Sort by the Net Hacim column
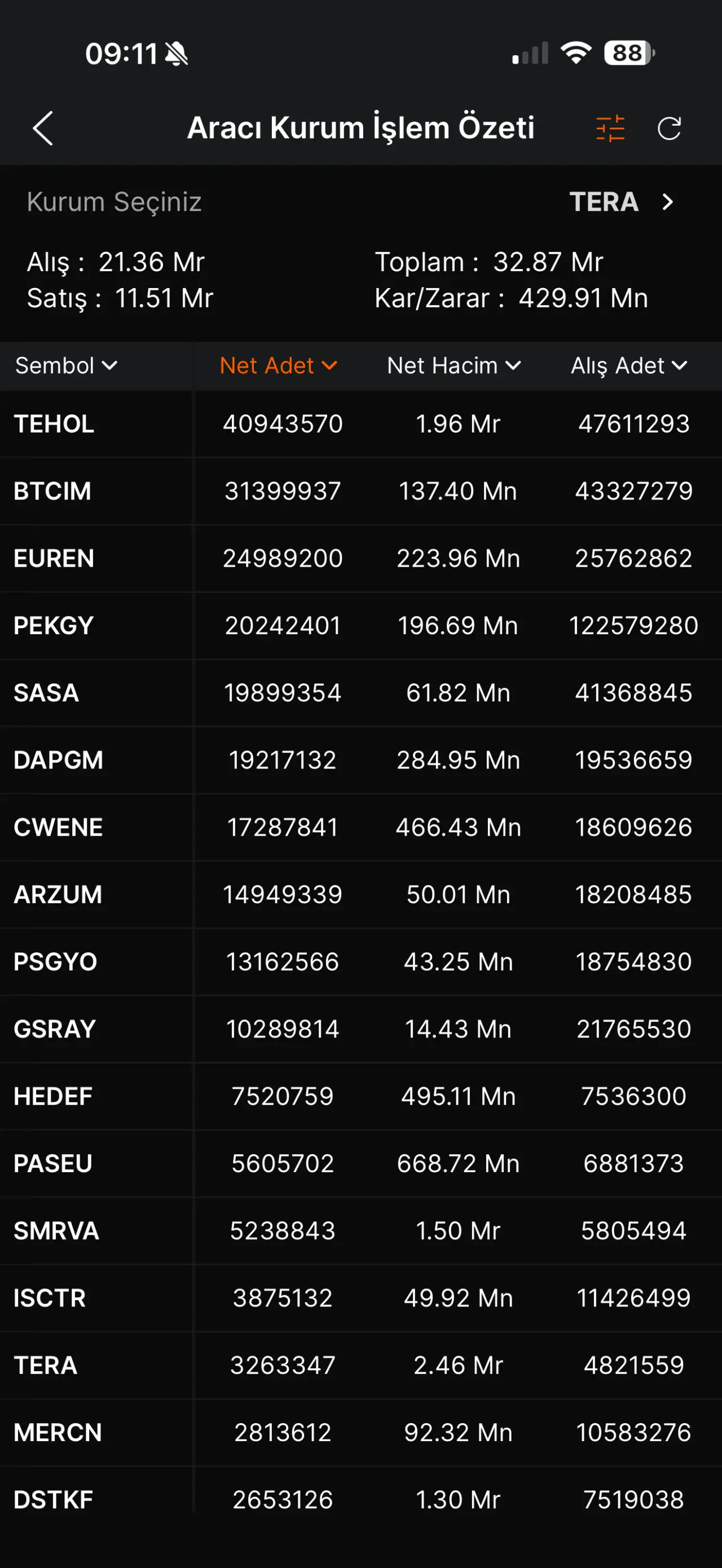Viewport: 722px width, 1568px height. point(454,366)
